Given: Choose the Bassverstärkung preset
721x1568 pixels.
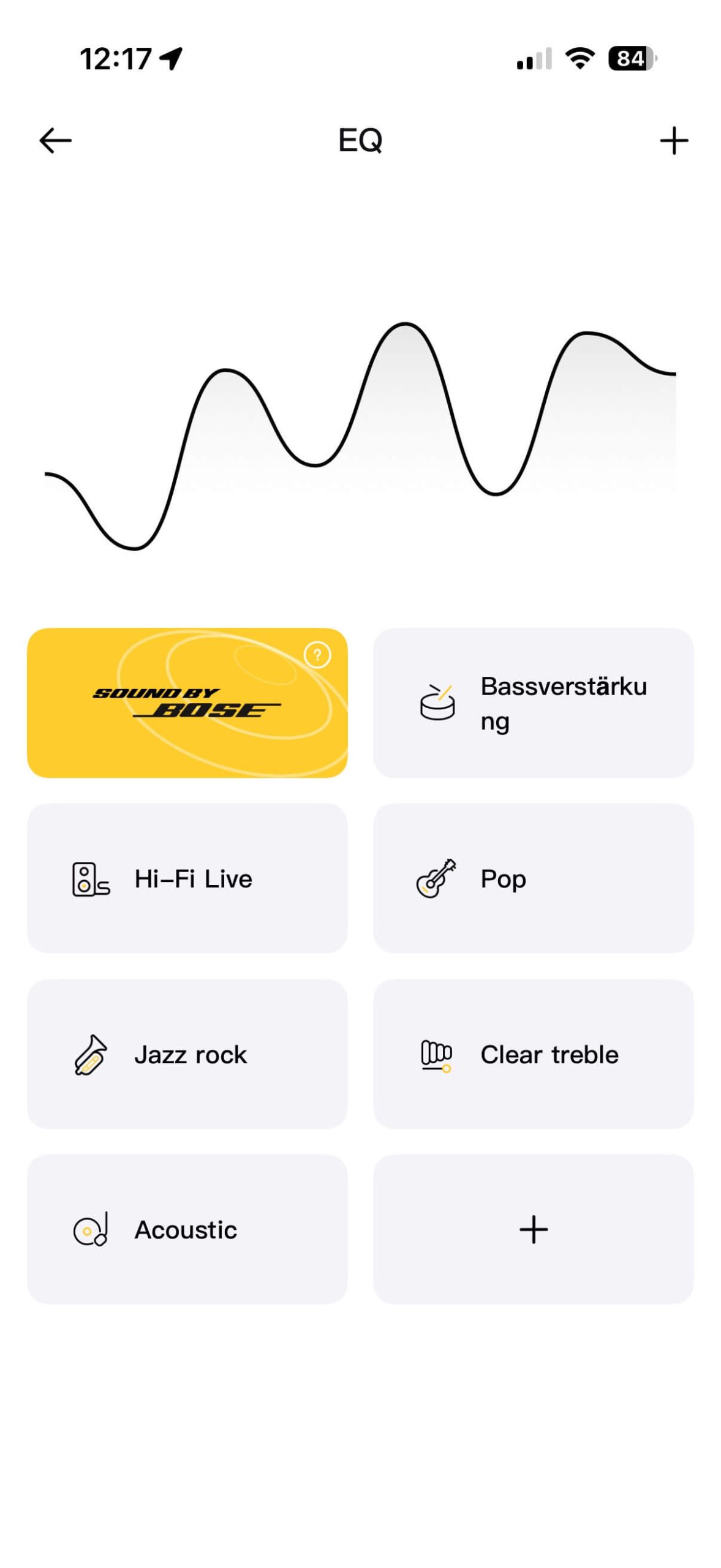Looking at the screenshot, I should point(532,703).
